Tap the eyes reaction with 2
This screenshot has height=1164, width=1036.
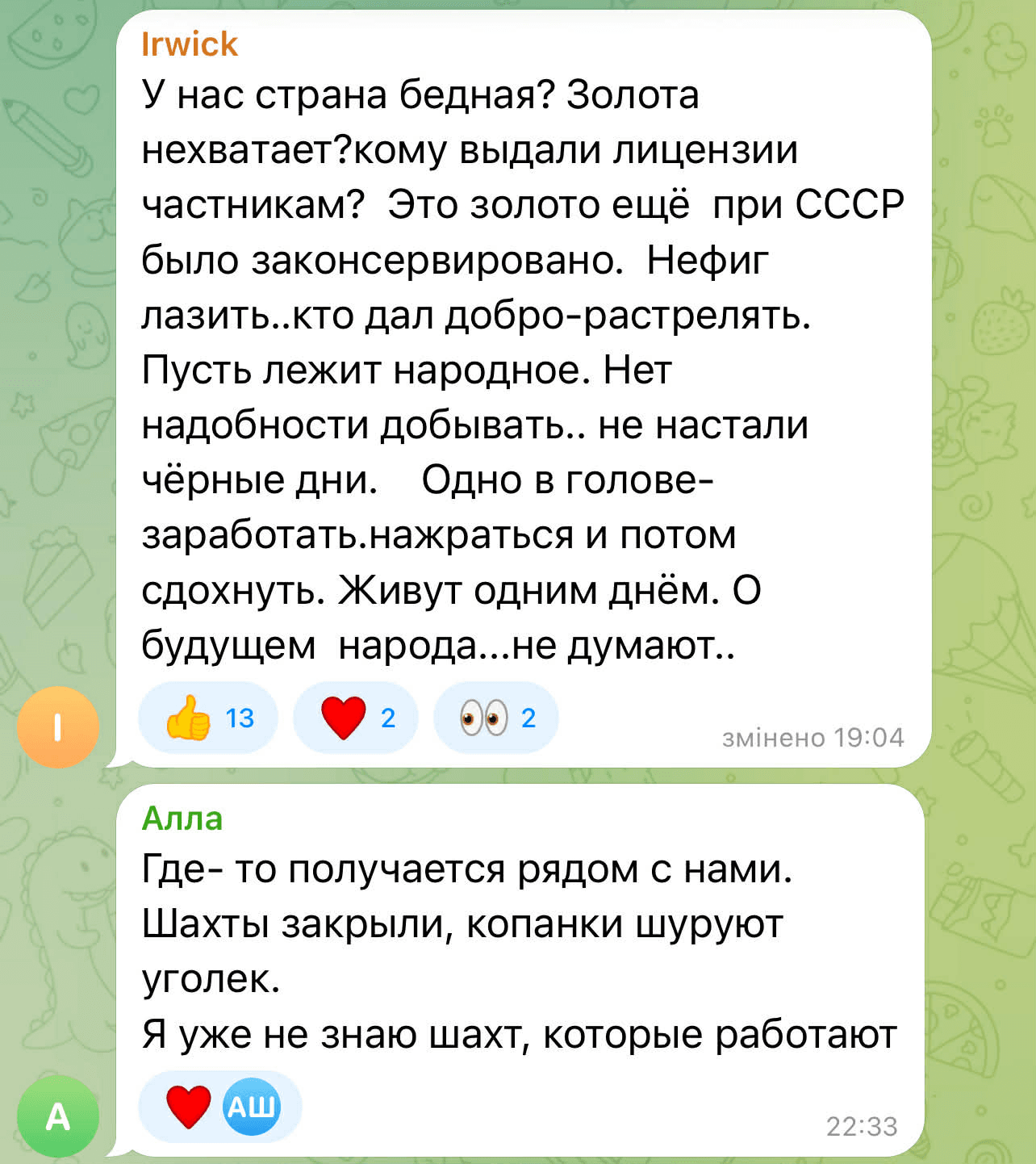(495, 718)
